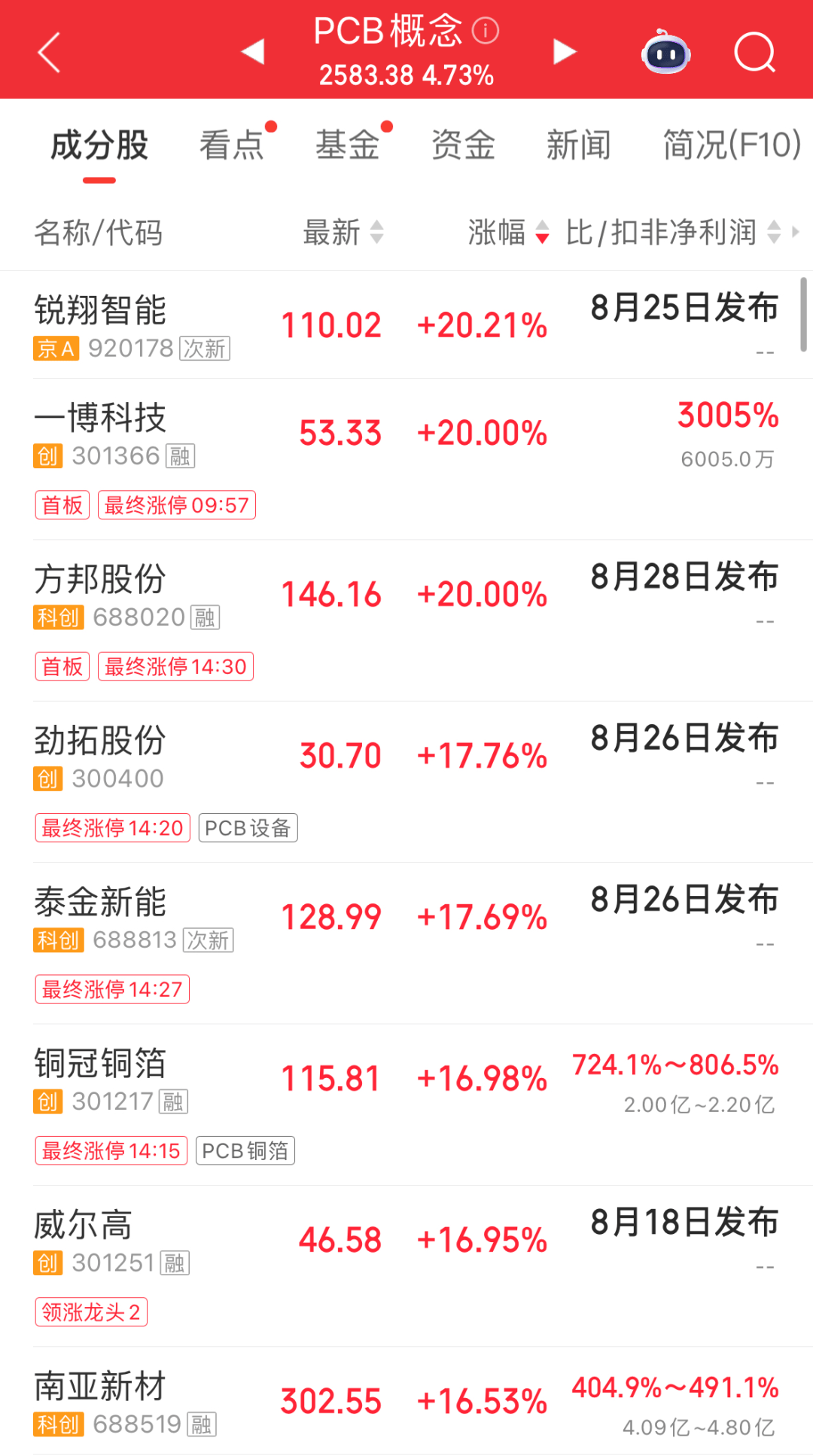This screenshot has width=813, height=1456.
Task: Open stock 劲拓股份 300400
Action: pyautogui.click(x=406, y=782)
